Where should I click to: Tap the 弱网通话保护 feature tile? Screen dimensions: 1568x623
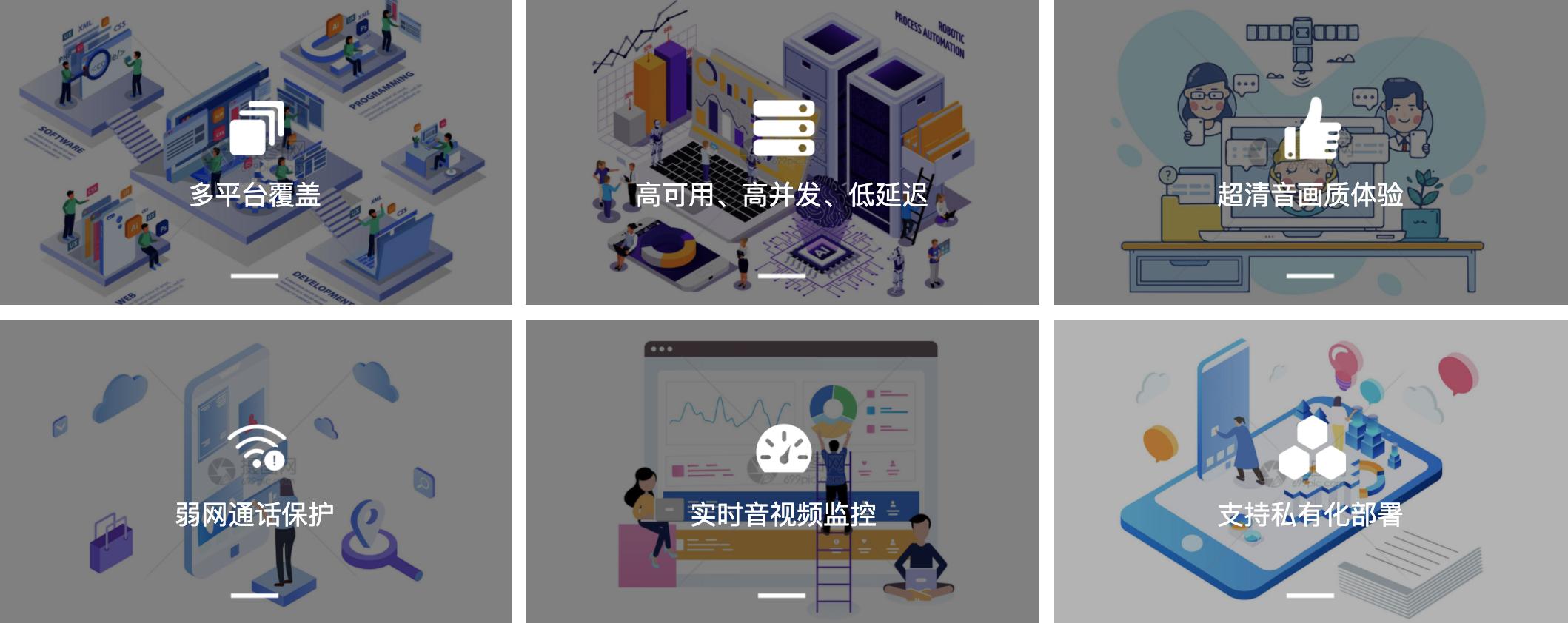pyautogui.click(x=255, y=471)
